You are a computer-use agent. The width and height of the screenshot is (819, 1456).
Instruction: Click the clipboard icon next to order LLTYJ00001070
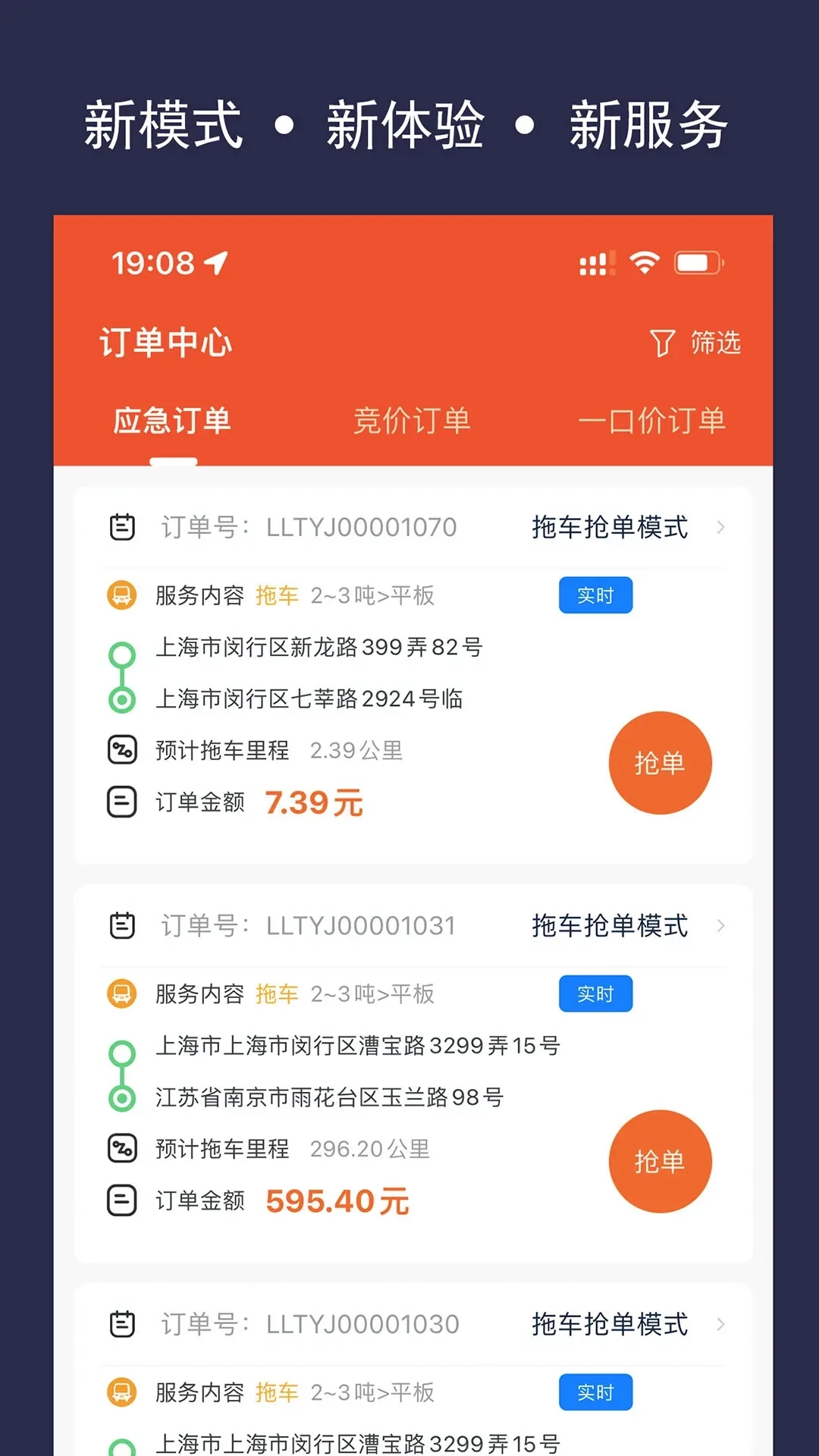point(121,527)
